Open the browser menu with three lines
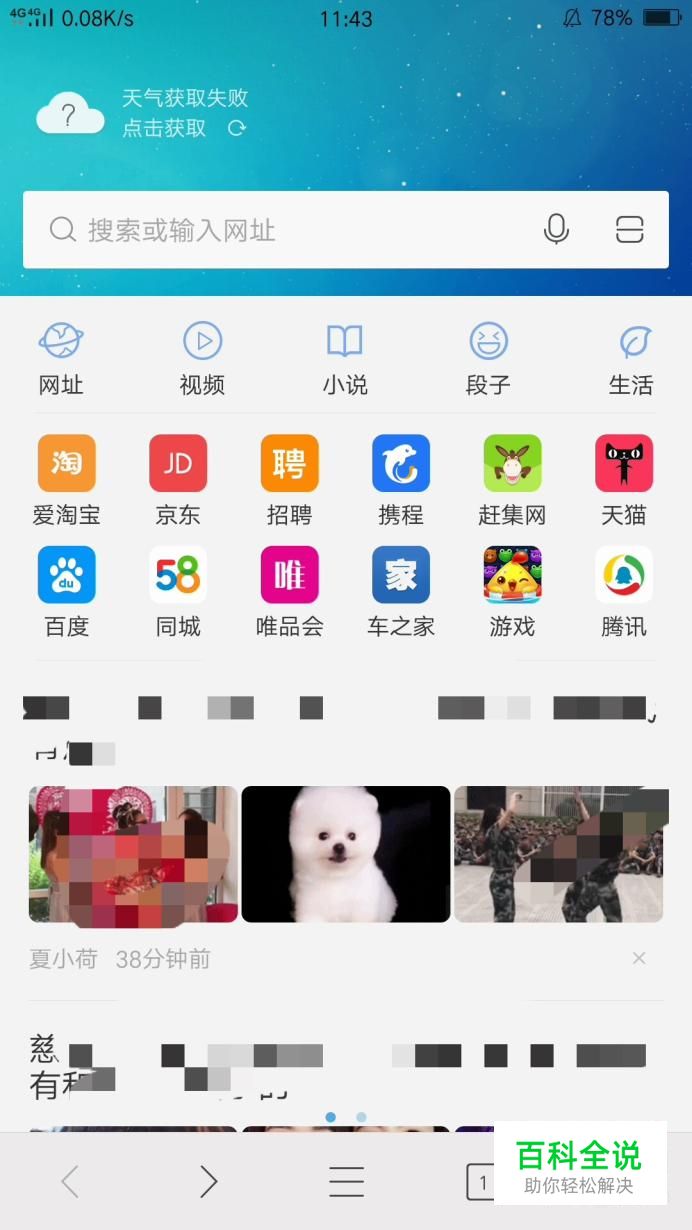The height and width of the screenshot is (1230, 692). coord(347,1182)
